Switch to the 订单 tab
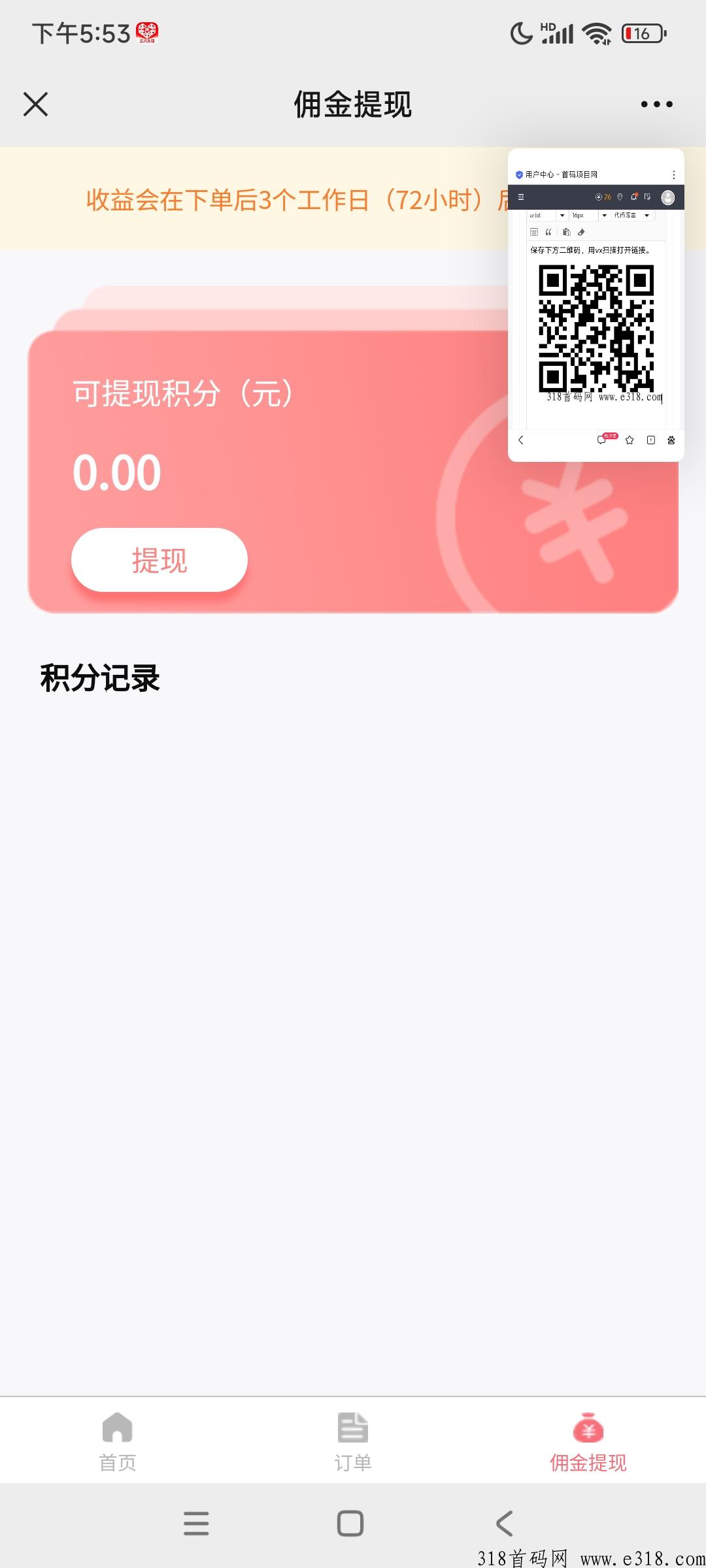The width and height of the screenshot is (706, 1568). pyautogui.click(x=353, y=1441)
